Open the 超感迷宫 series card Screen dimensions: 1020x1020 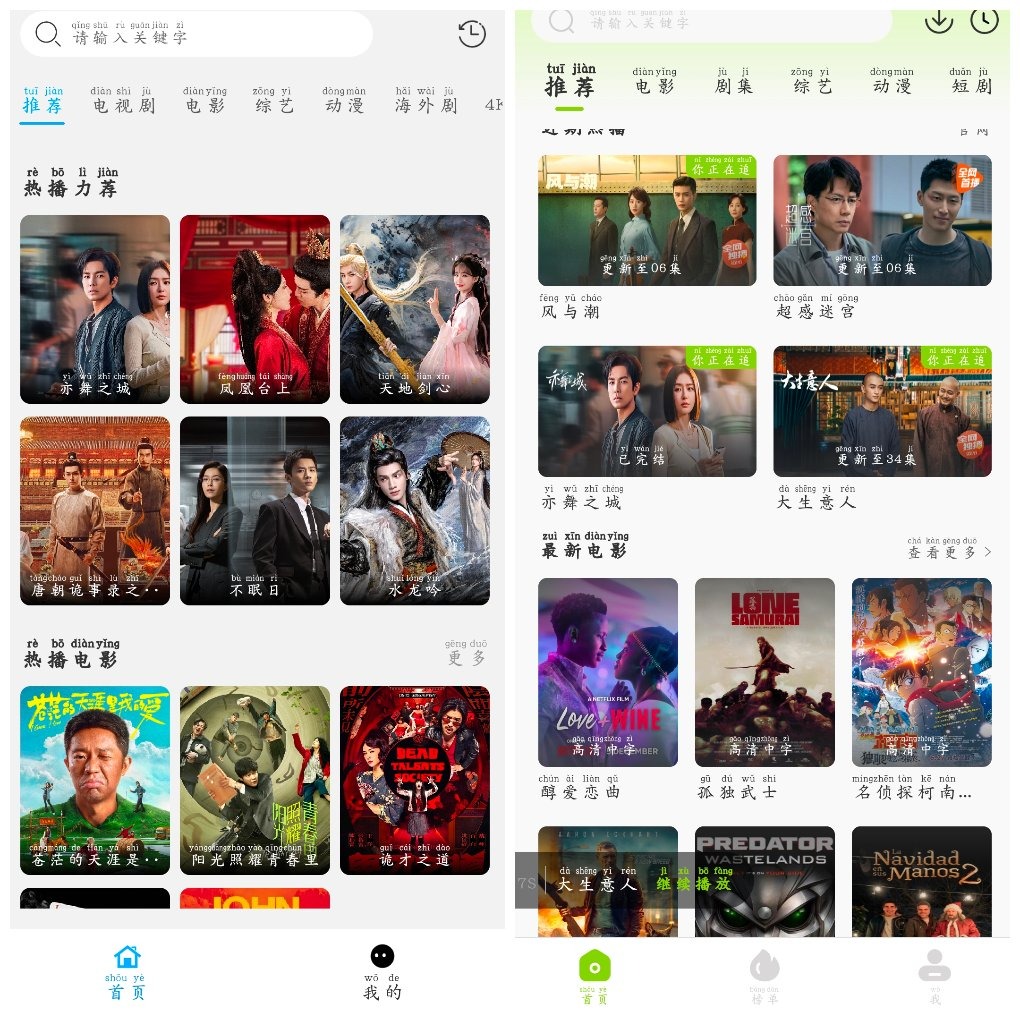click(882, 221)
